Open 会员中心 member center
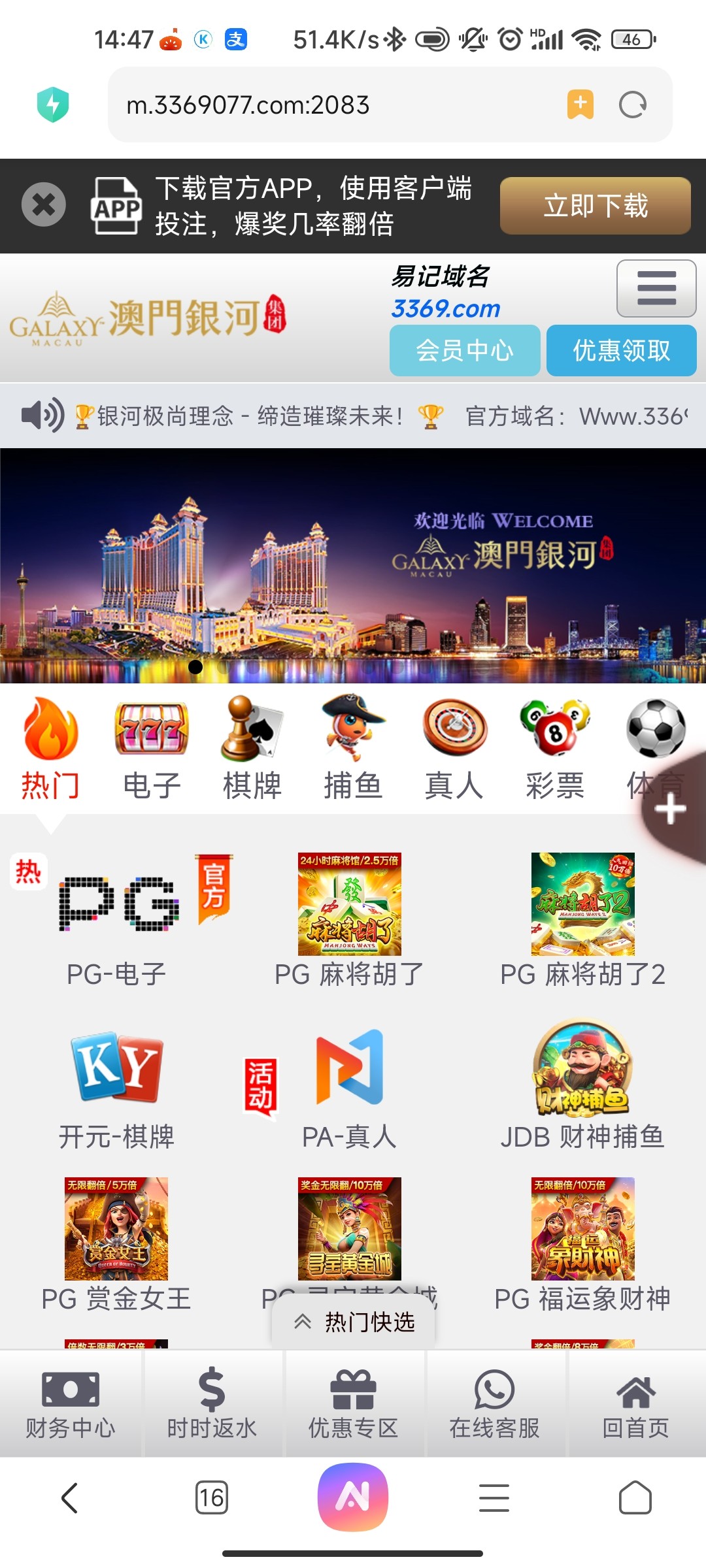This screenshot has width=706, height=1568. [464, 351]
